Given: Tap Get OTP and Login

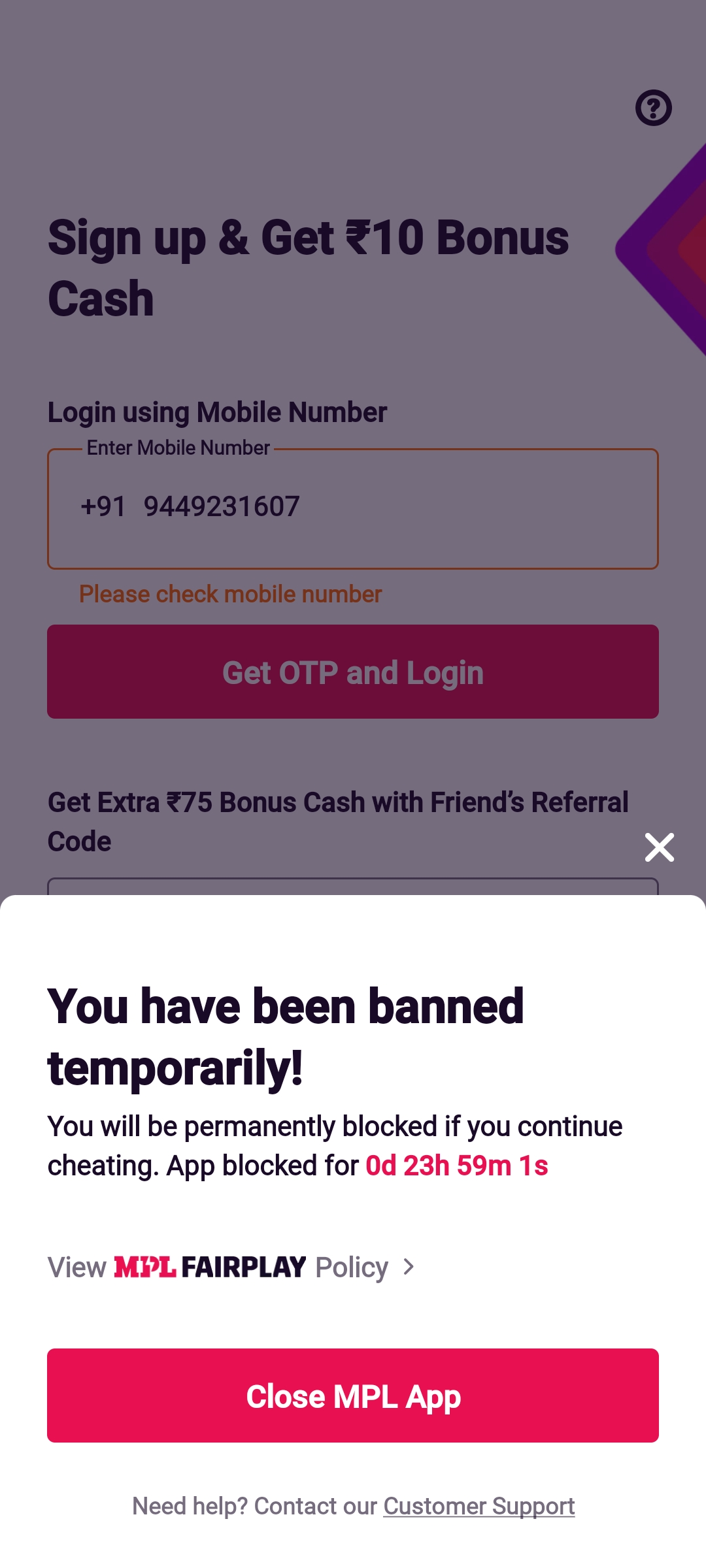Looking at the screenshot, I should click(x=353, y=672).
